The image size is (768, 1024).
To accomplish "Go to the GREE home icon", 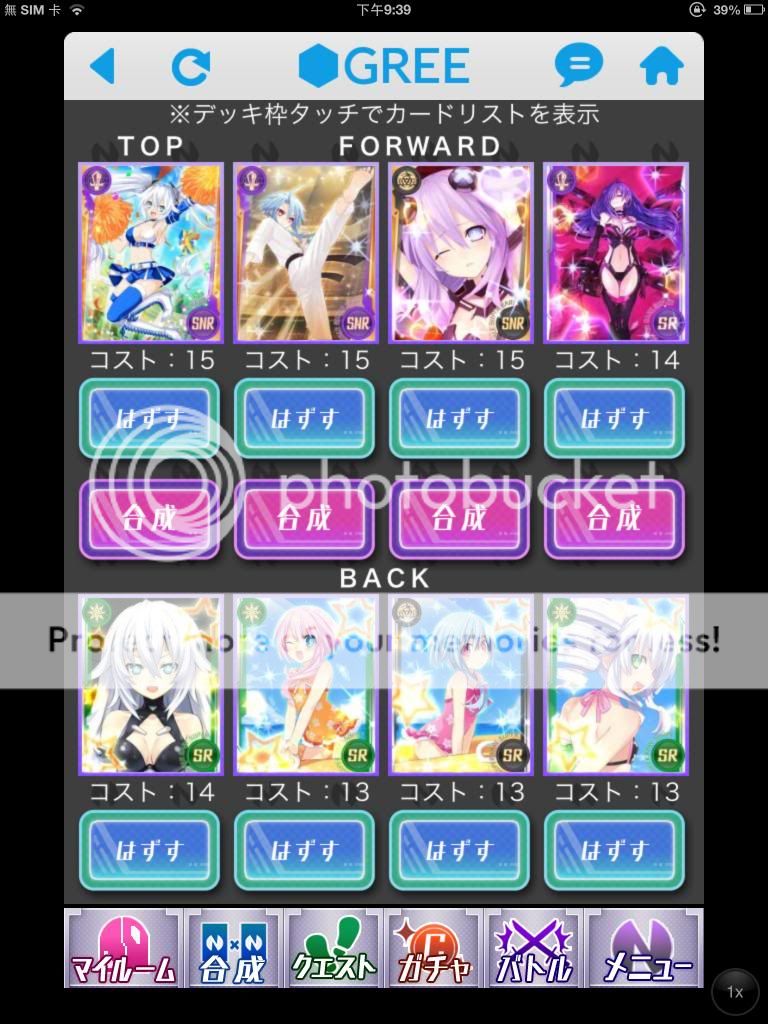I will click(661, 67).
